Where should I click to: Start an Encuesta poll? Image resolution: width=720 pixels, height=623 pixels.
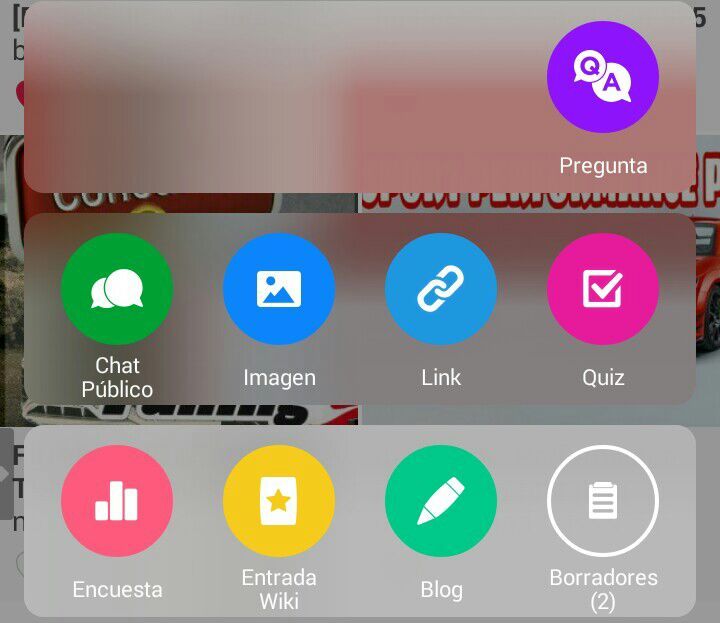117,501
